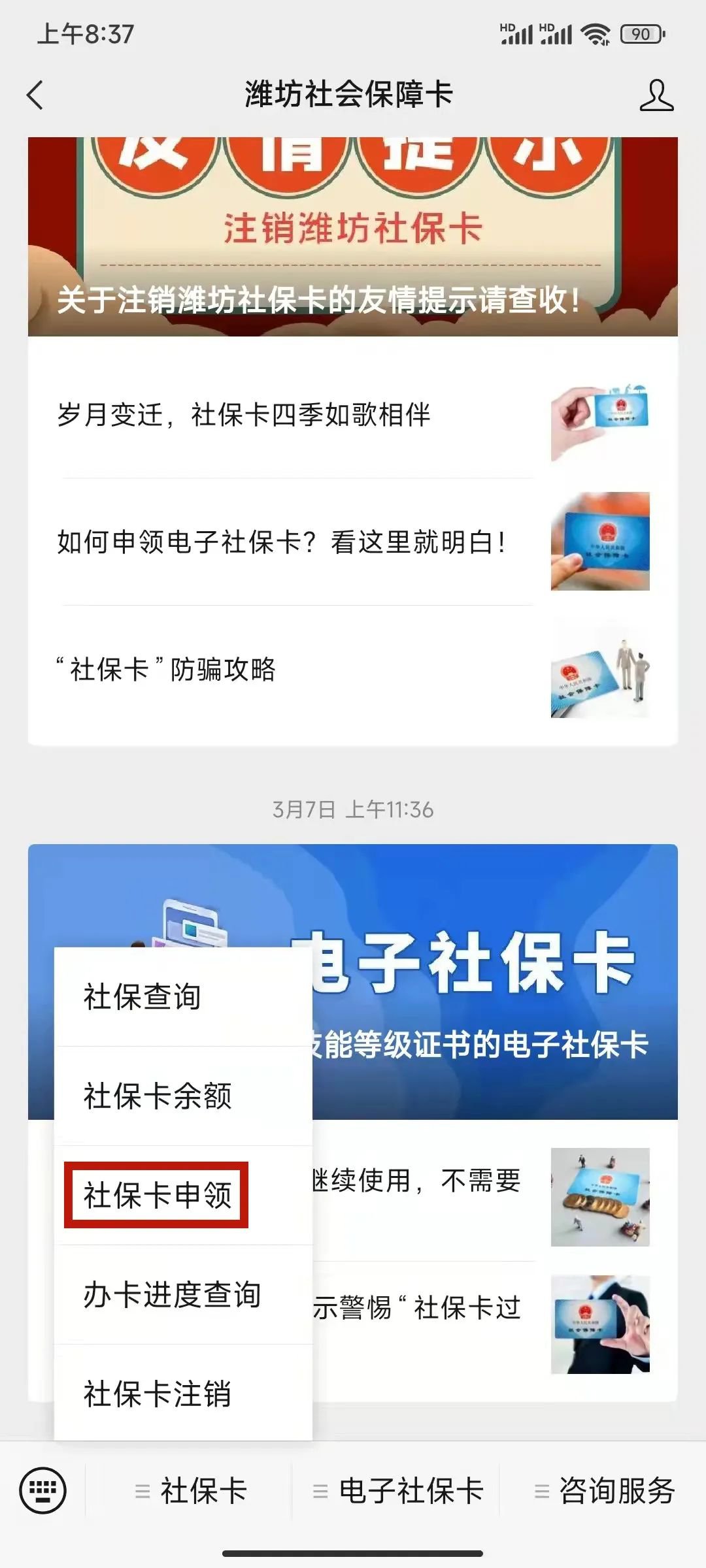This screenshot has height=1568, width=706.
Task: Open the "社保卡"防骗攻略 article
Action: point(294,670)
